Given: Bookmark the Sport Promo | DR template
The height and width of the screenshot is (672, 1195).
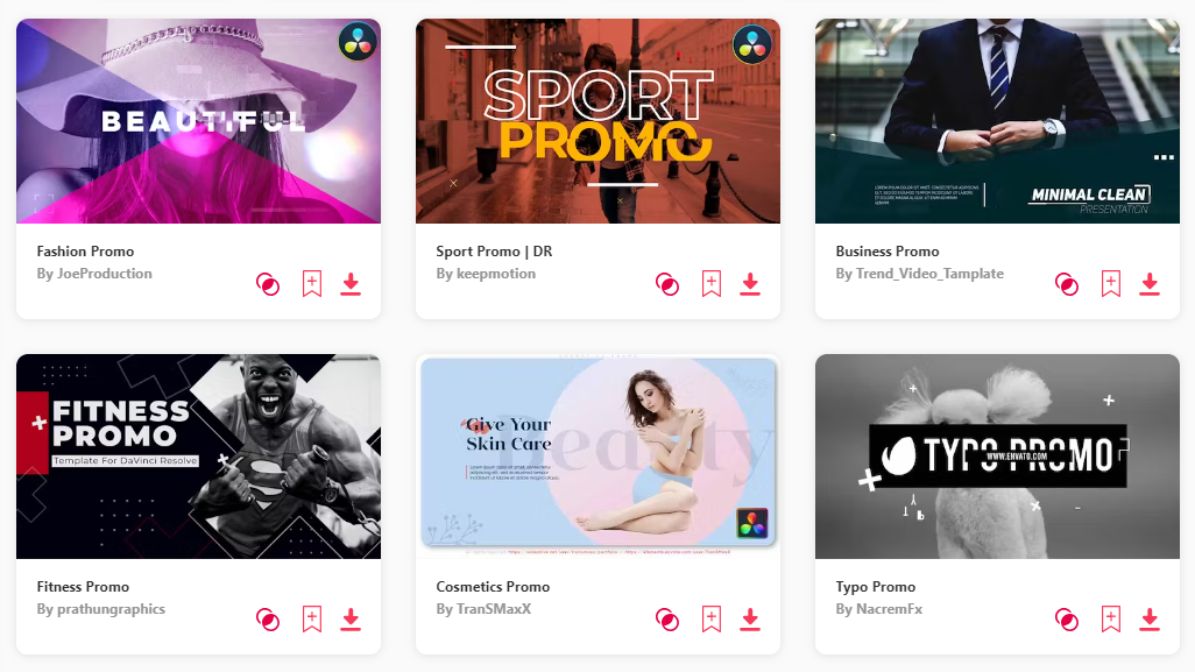Looking at the screenshot, I should click(x=711, y=284).
